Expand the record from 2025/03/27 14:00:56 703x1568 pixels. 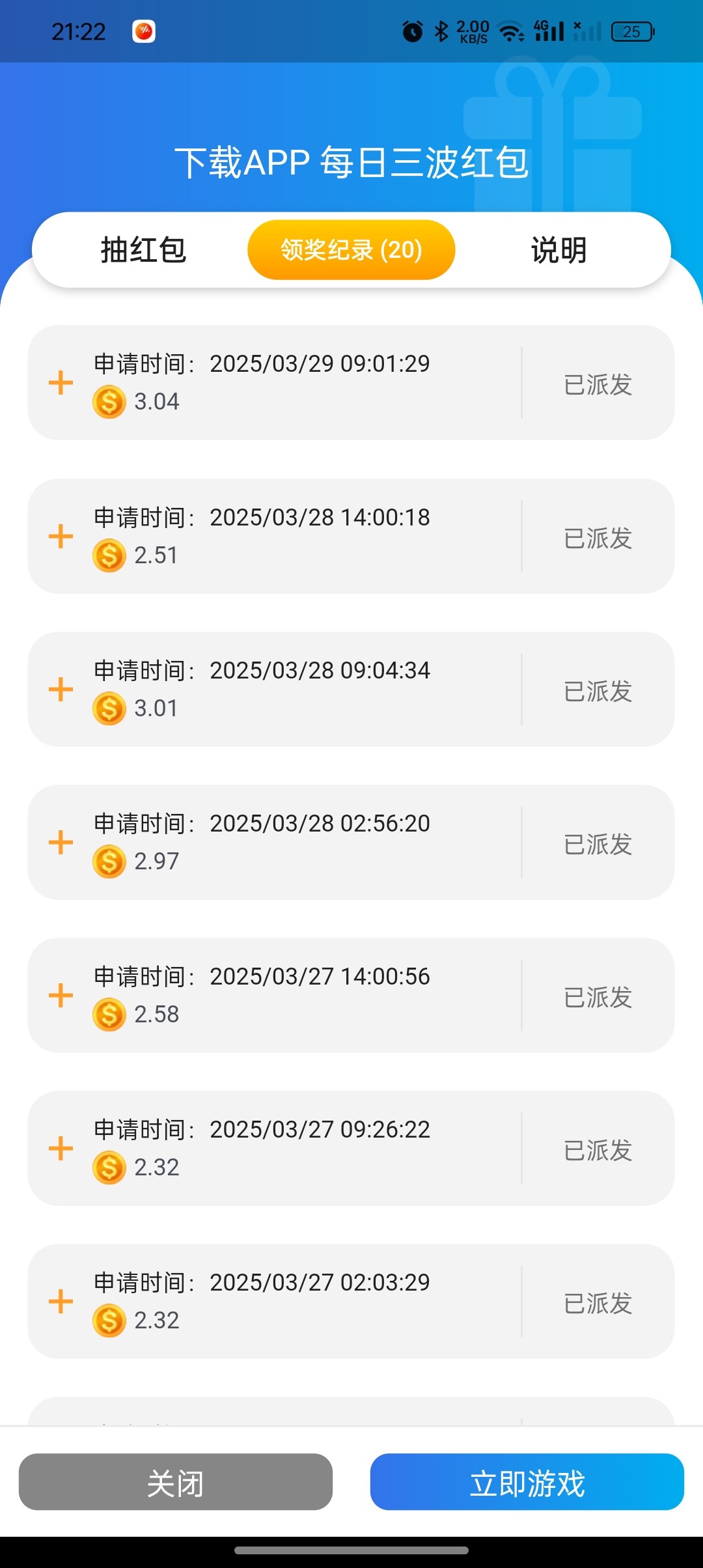61,996
